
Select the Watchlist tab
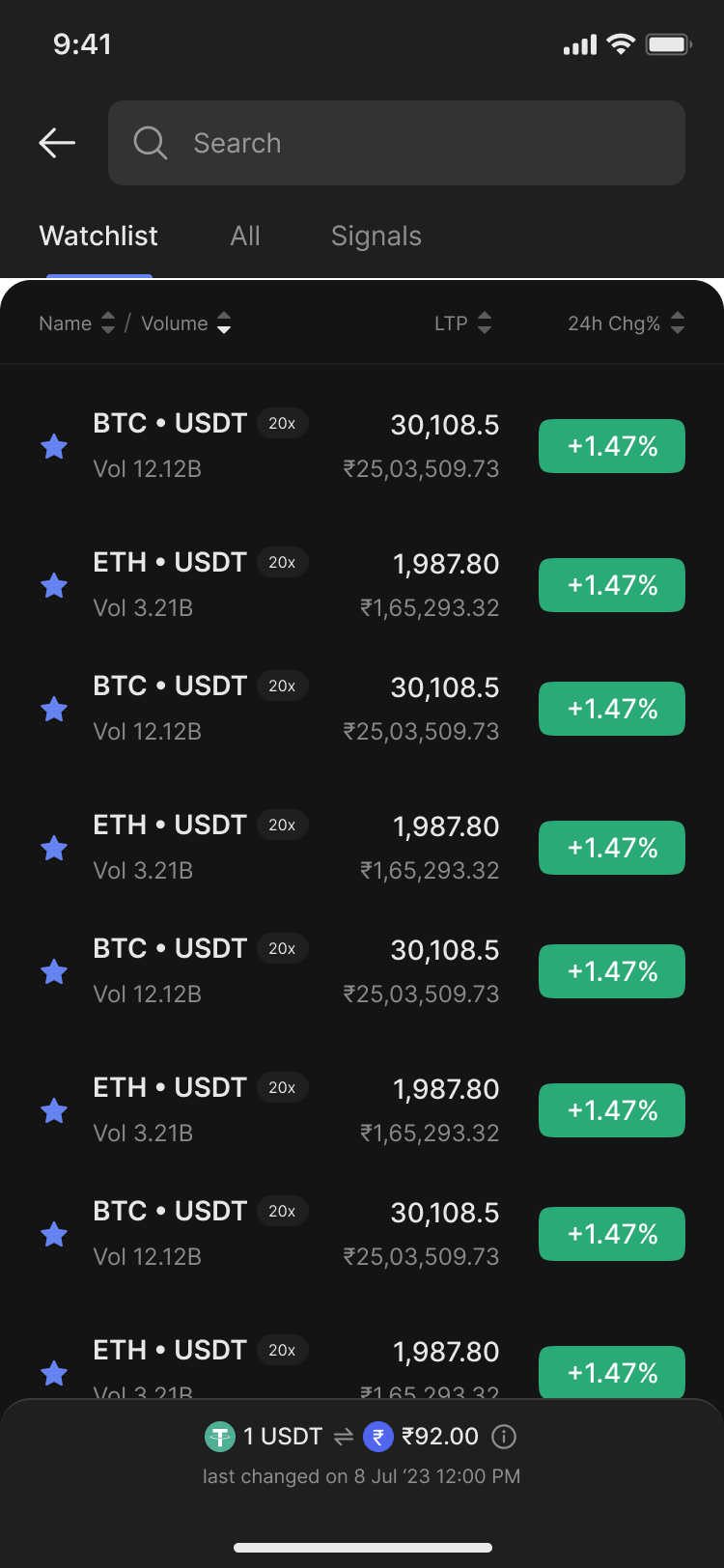pyautogui.click(x=98, y=236)
